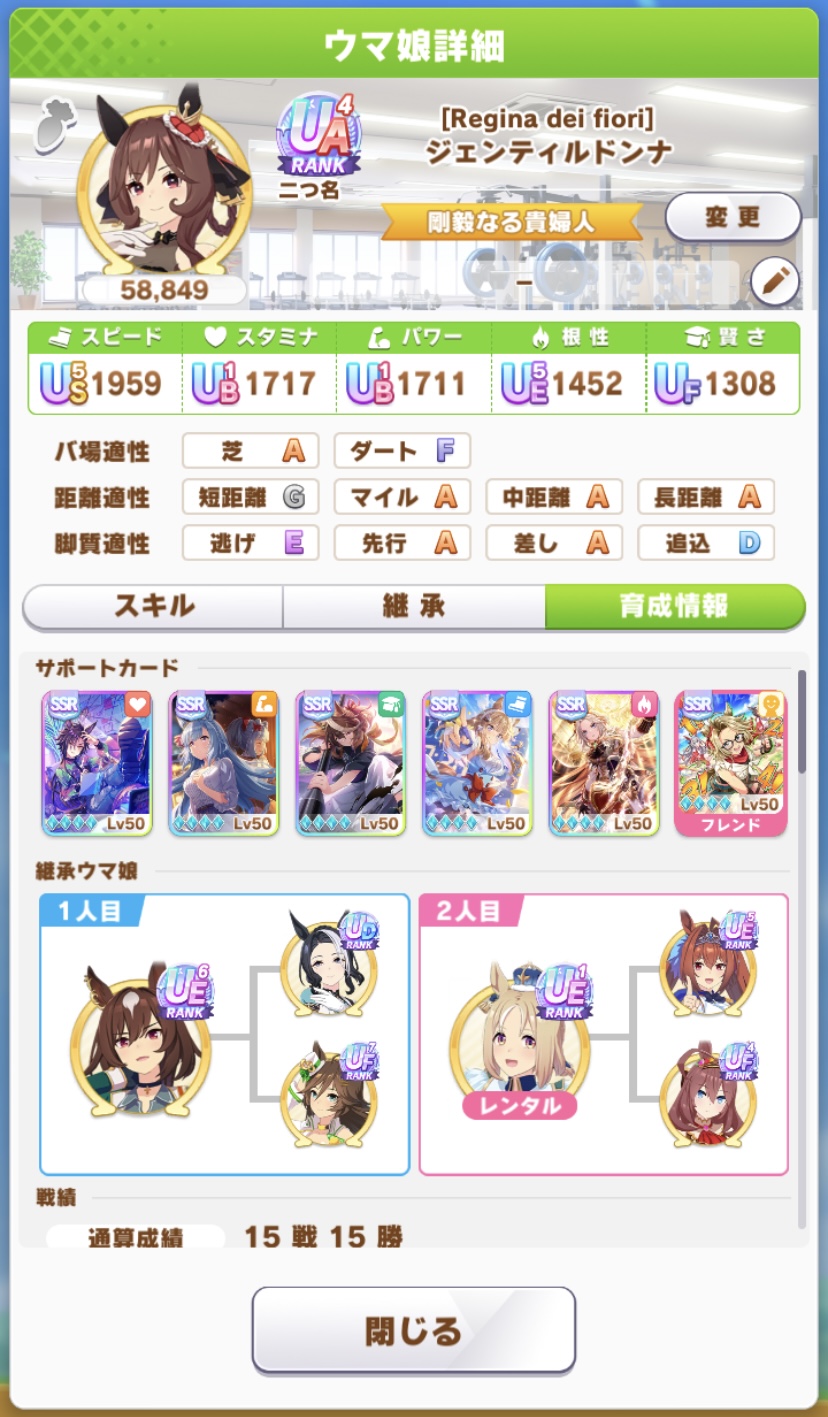Open the guts support card with flame icon
This screenshot has width=828, height=1417.
pos(604,762)
